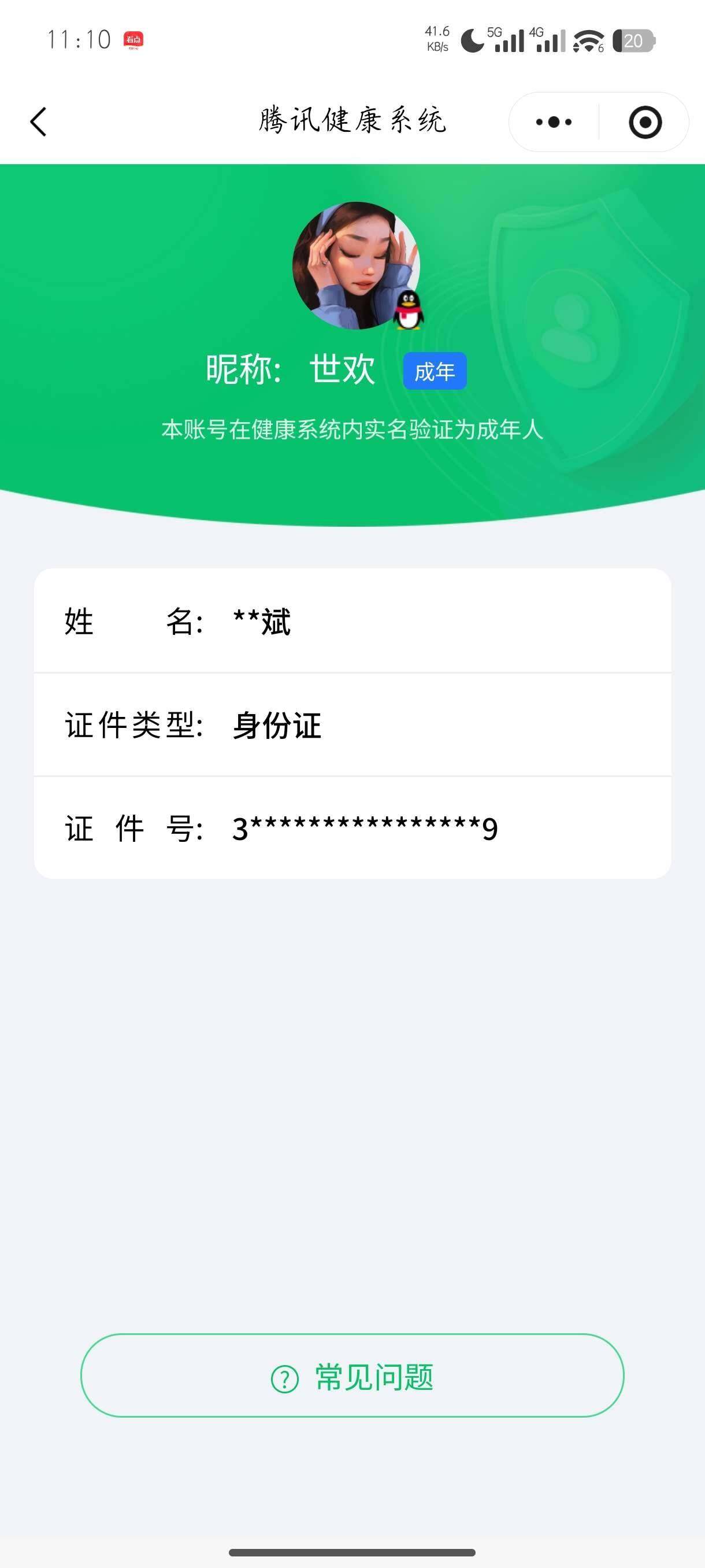
Task: Tap the Wi-Fi indicator in the status bar
Action: point(587,40)
